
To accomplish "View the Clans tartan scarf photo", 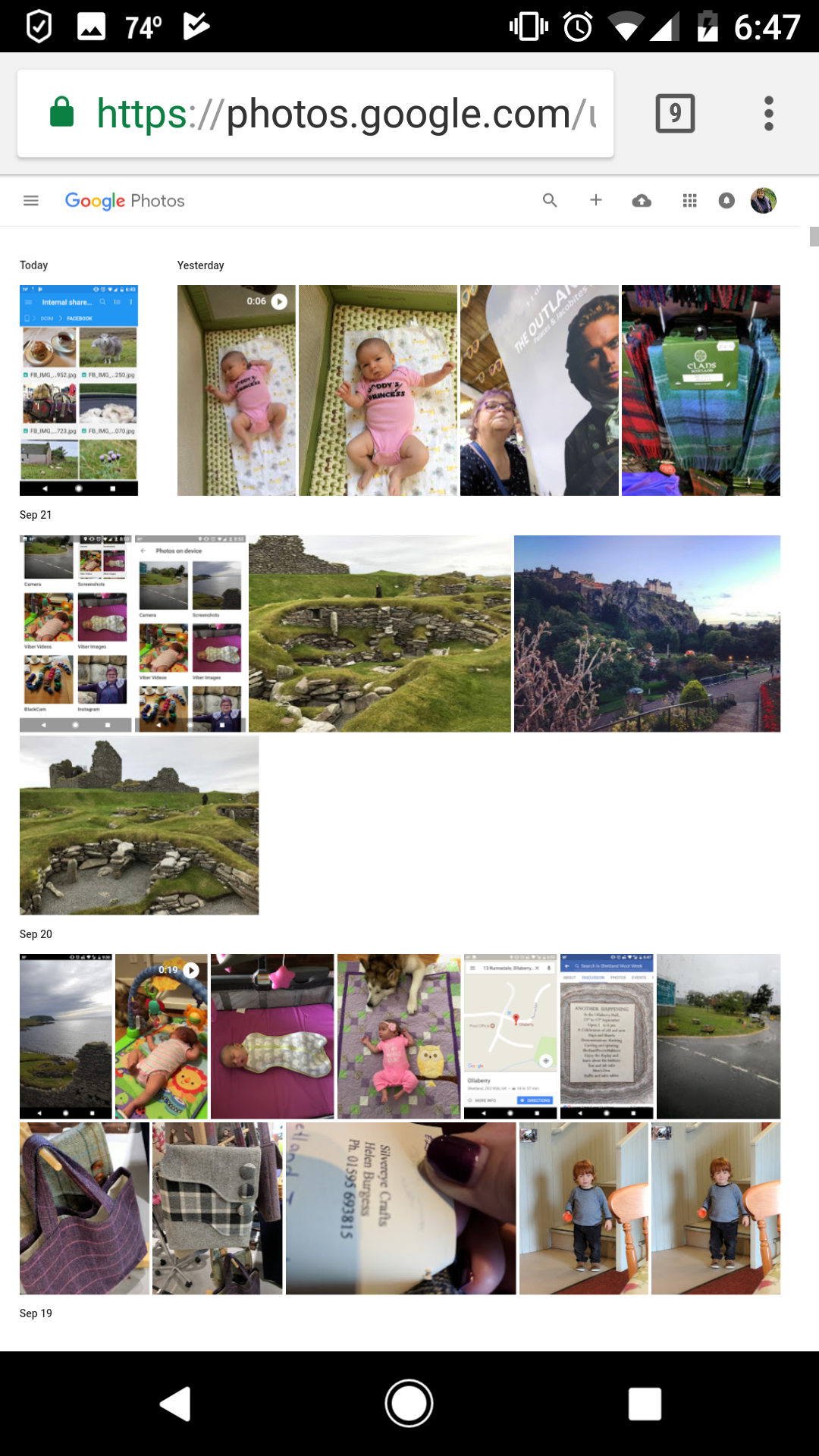I will coord(701,391).
